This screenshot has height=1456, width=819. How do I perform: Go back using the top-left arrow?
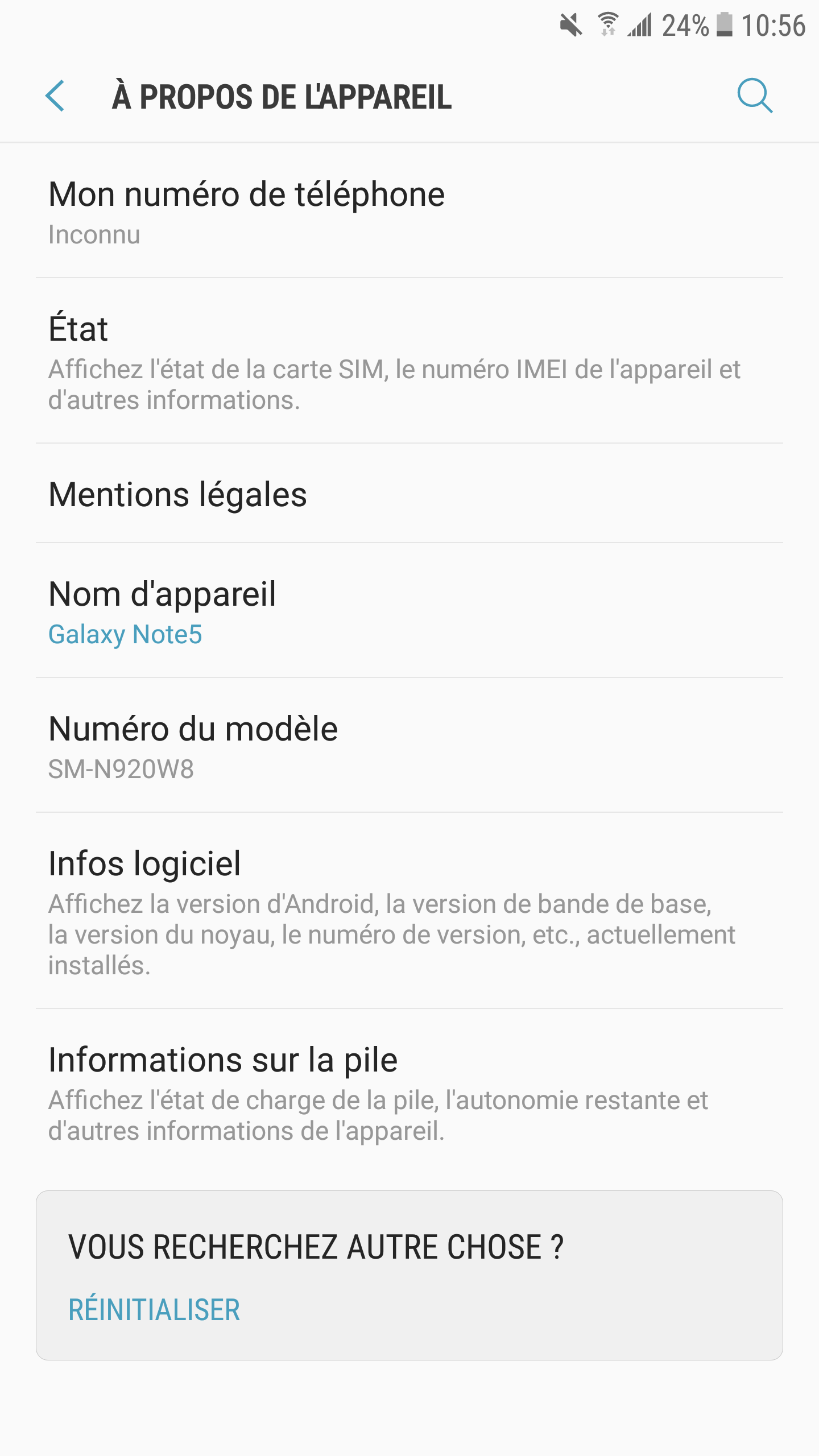[55, 96]
